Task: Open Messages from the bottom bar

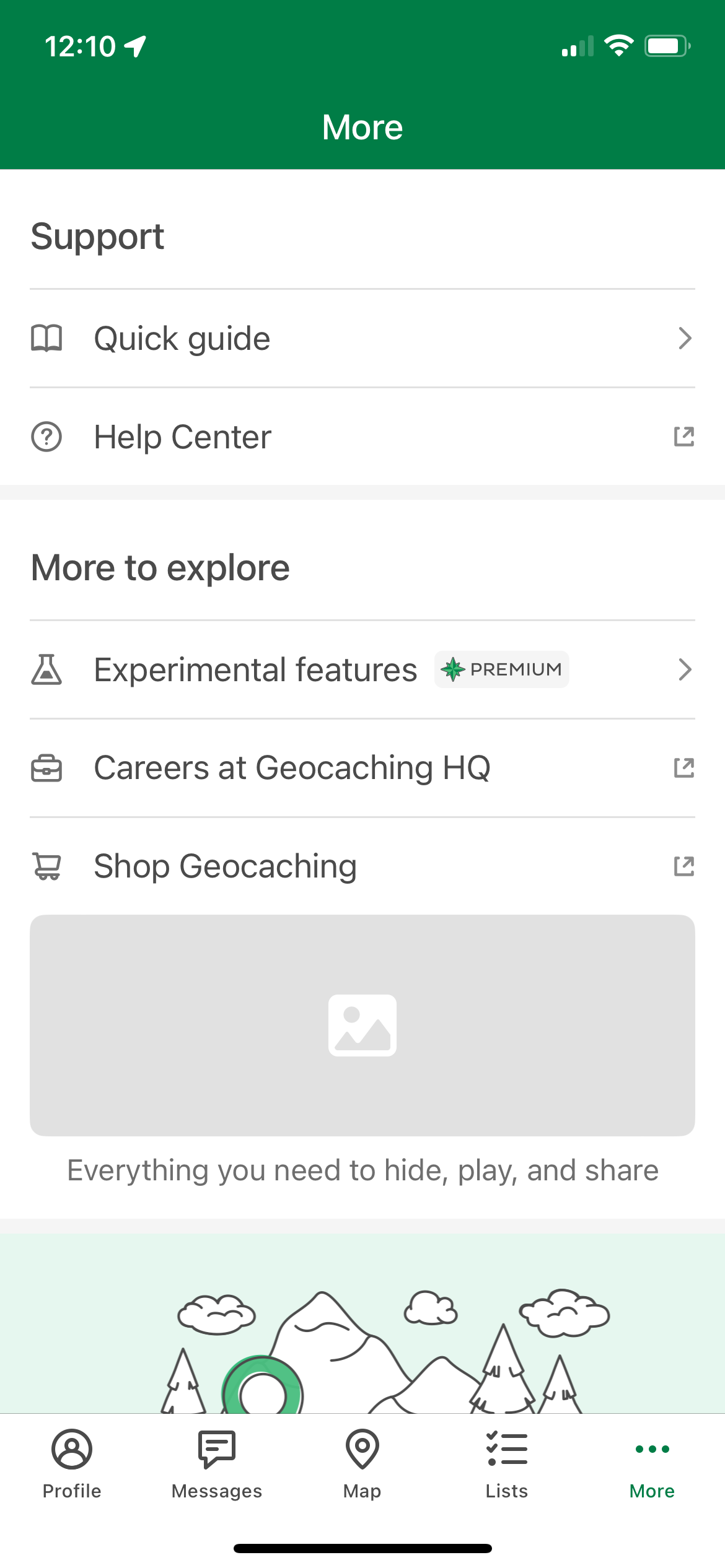Action: click(x=216, y=1449)
